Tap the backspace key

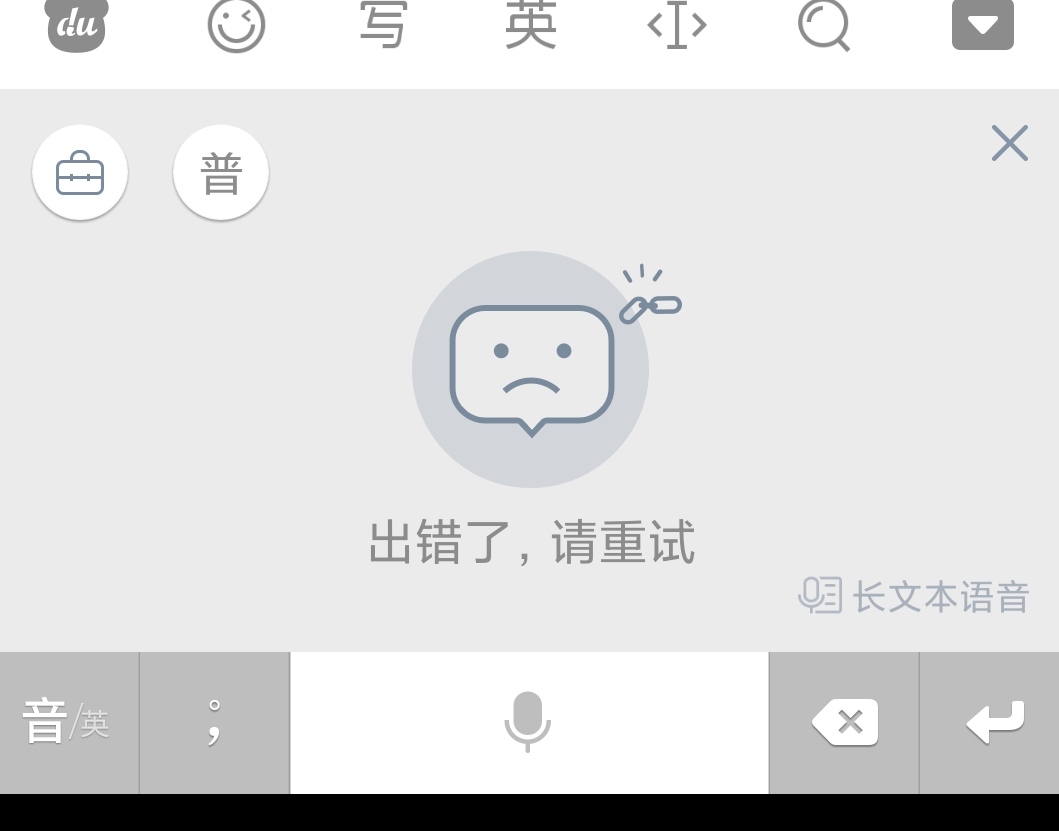pyautogui.click(x=844, y=722)
